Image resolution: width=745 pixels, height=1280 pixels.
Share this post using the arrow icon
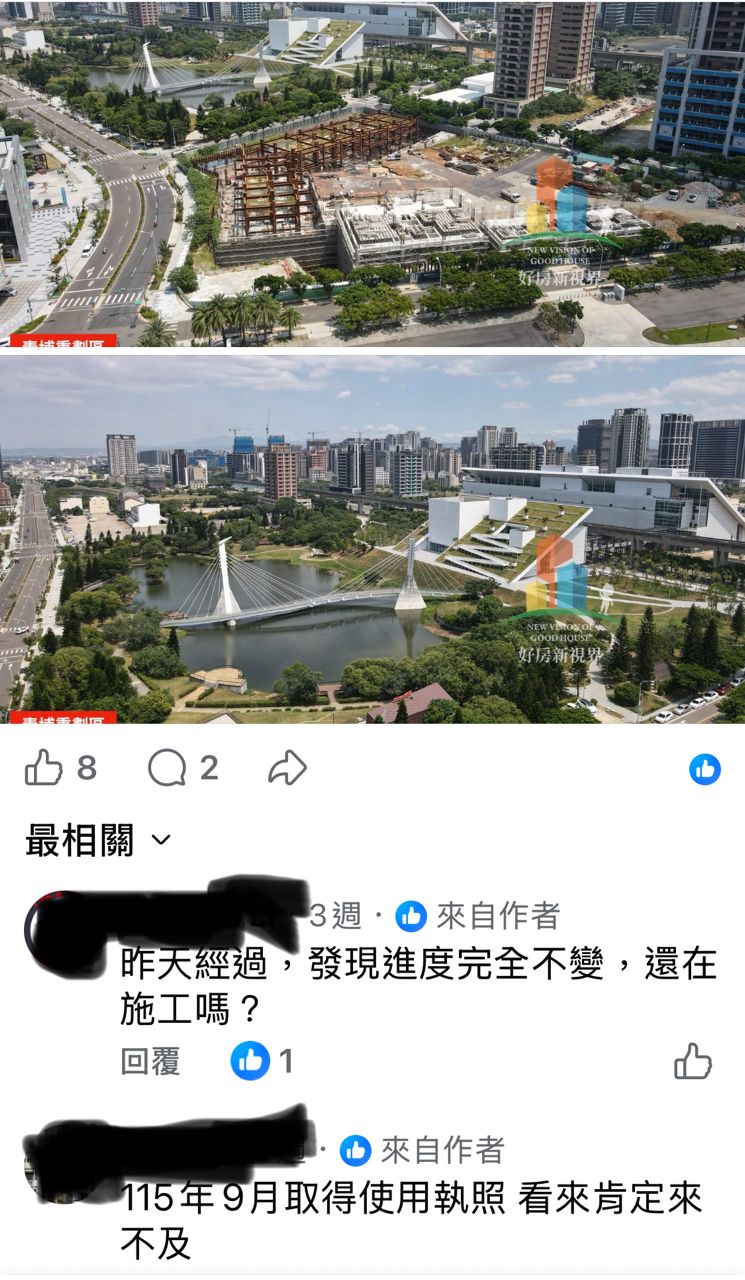click(287, 768)
